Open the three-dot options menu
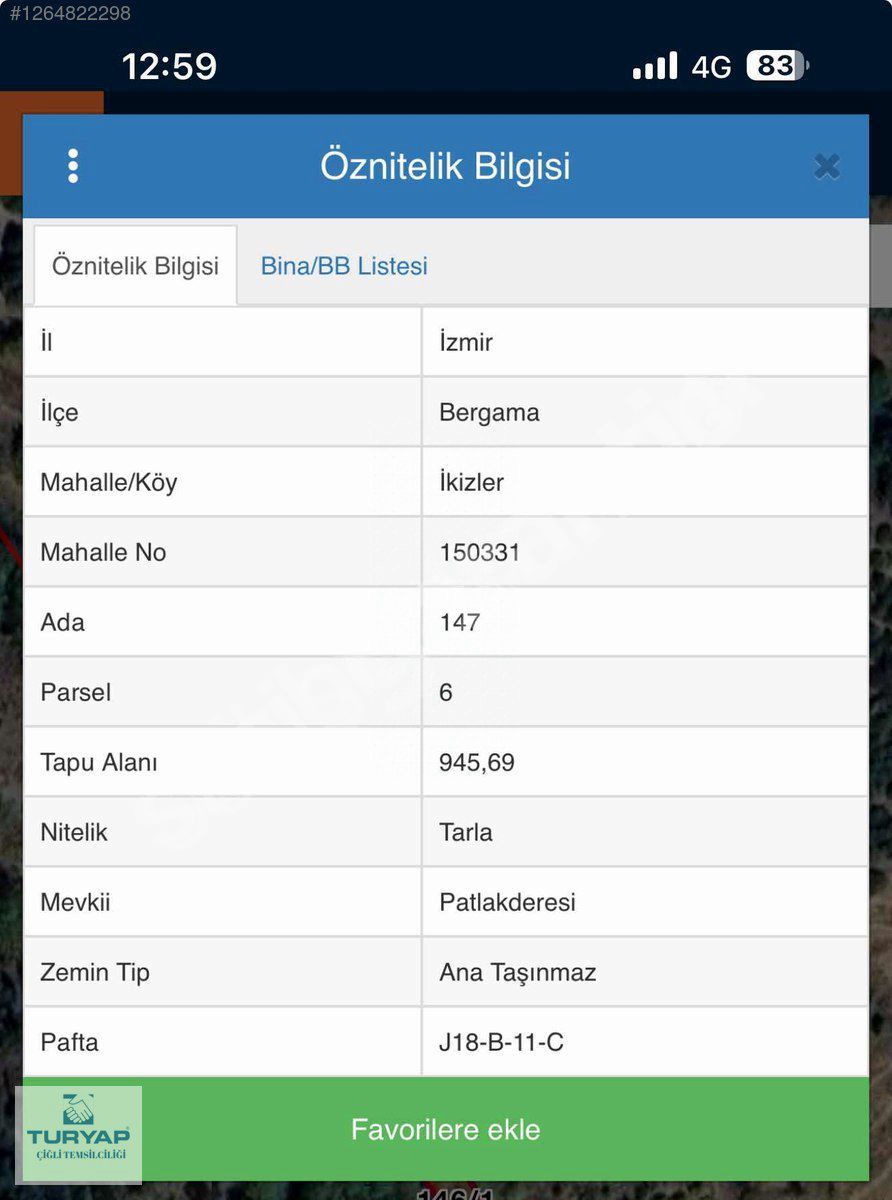The width and height of the screenshot is (892, 1200). click(x=73, y=166)
